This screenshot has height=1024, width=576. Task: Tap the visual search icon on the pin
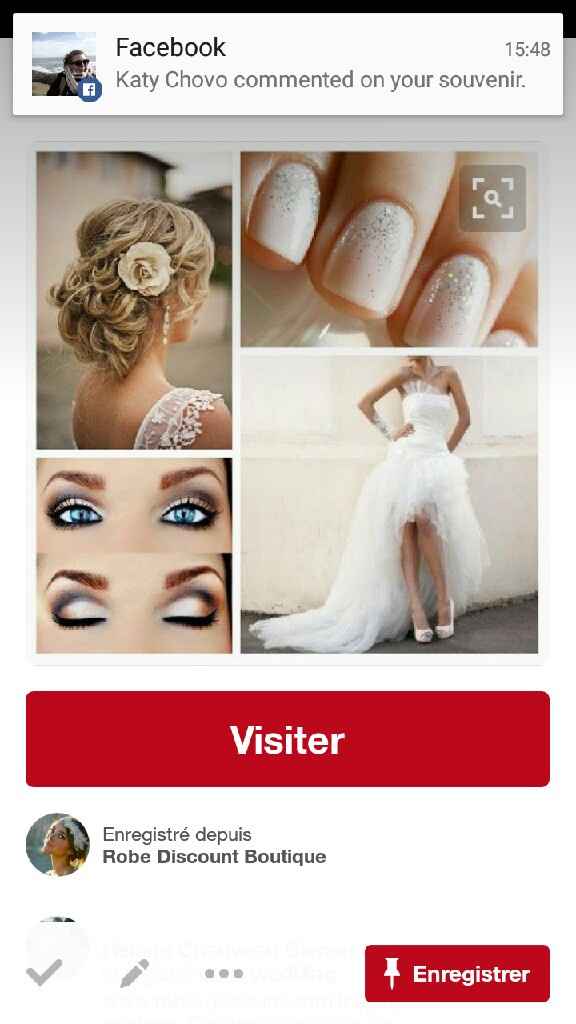click(492, 198)
